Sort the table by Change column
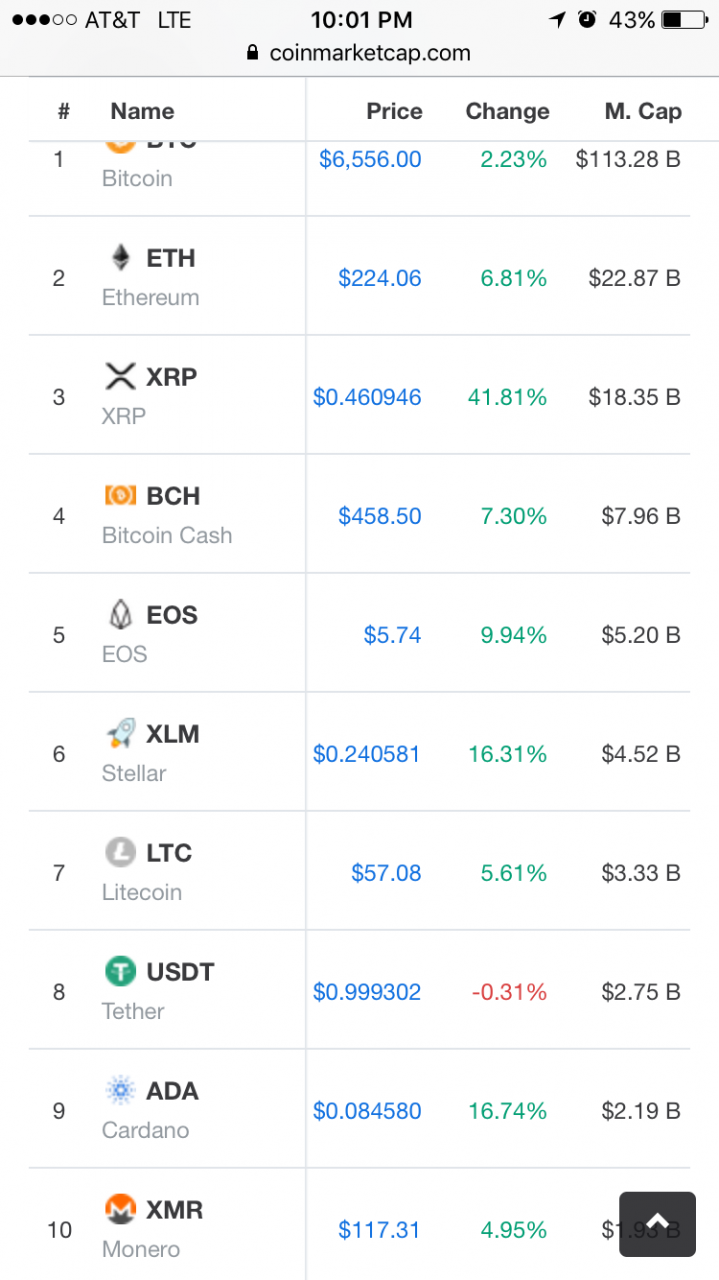719x1280 pixels. 507,111
